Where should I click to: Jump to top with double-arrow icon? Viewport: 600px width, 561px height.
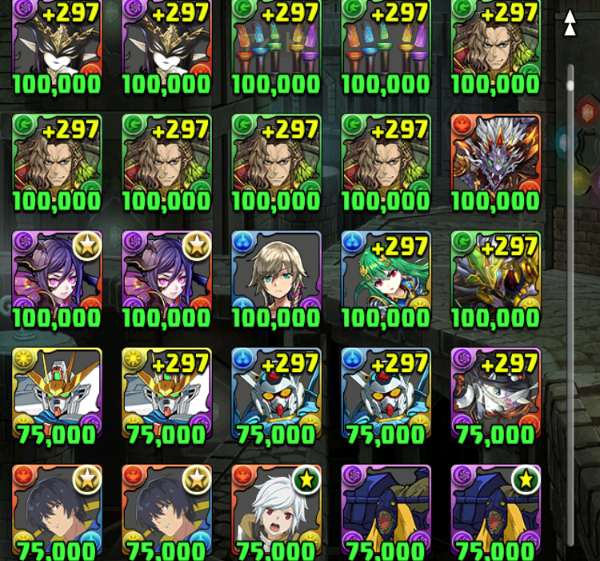[x=569, y=24]
